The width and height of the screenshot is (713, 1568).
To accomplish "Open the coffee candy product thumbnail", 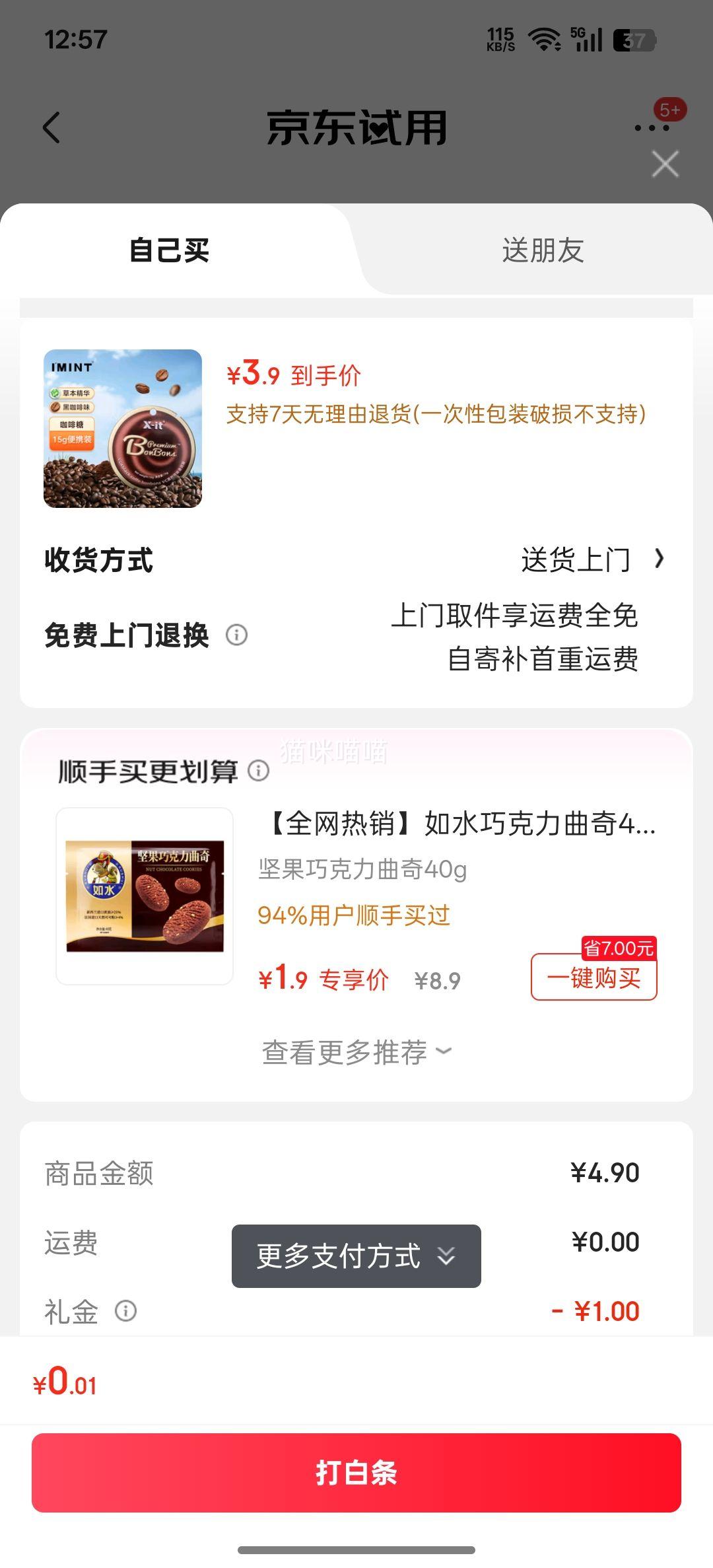I will pyautogui.click(x=123, y=429).
